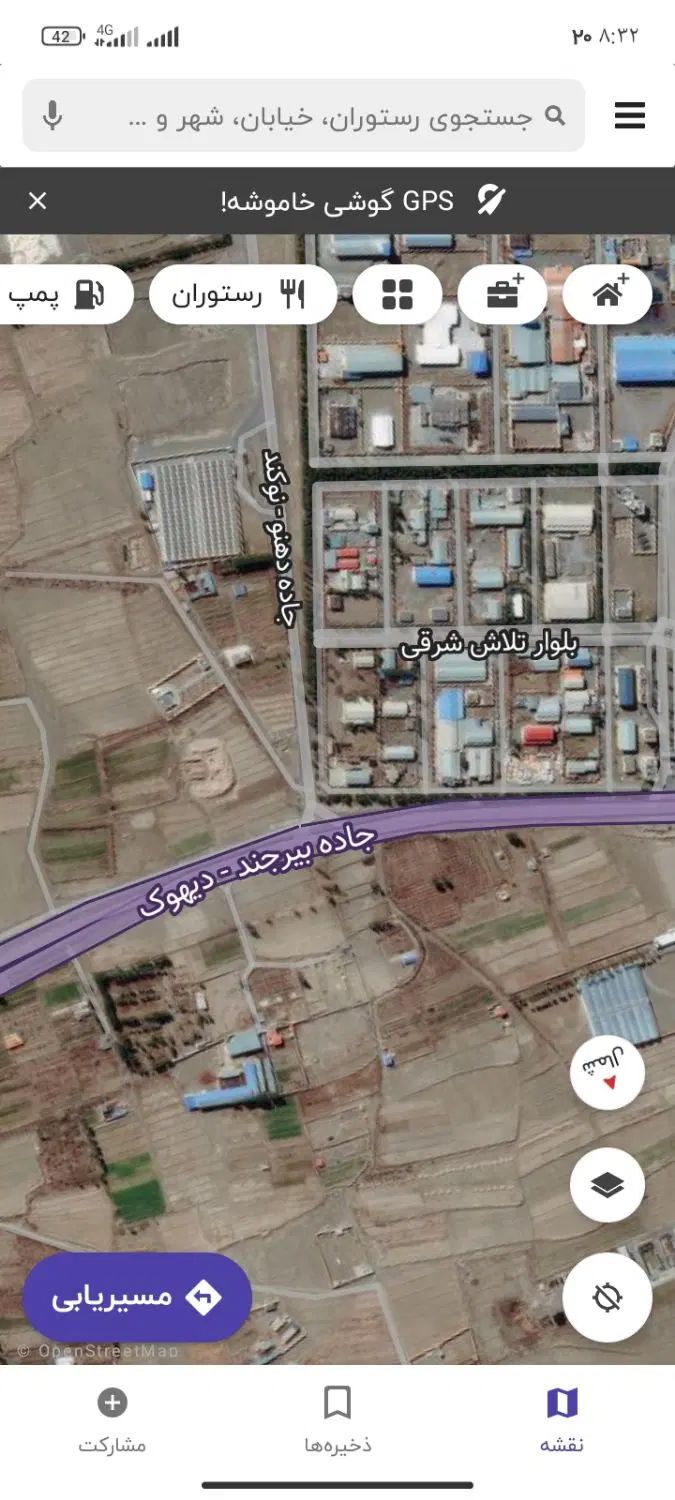Switch to the نقشه tab
This screenshot has width=675, height=1500.
562,1421
